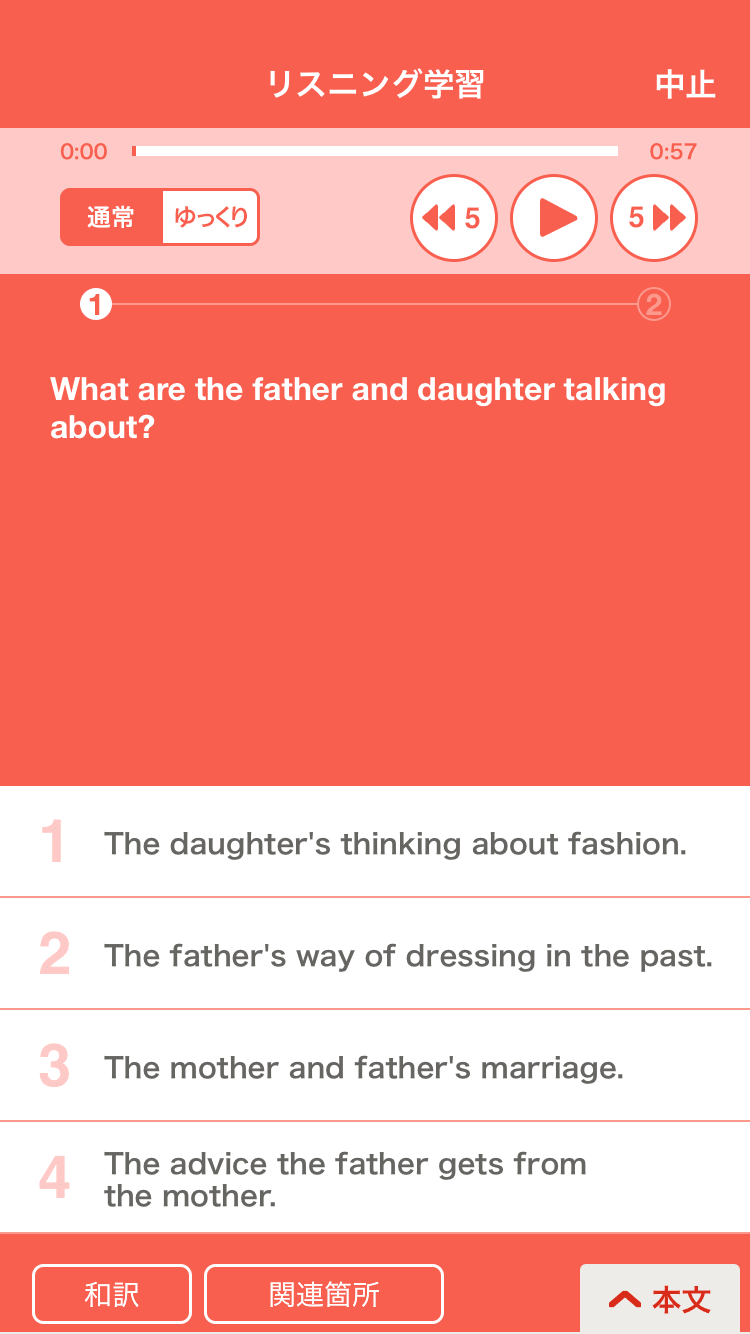Switch playback speed to ゆっくり
The image size is (750, 1334).
click(211, 217)
